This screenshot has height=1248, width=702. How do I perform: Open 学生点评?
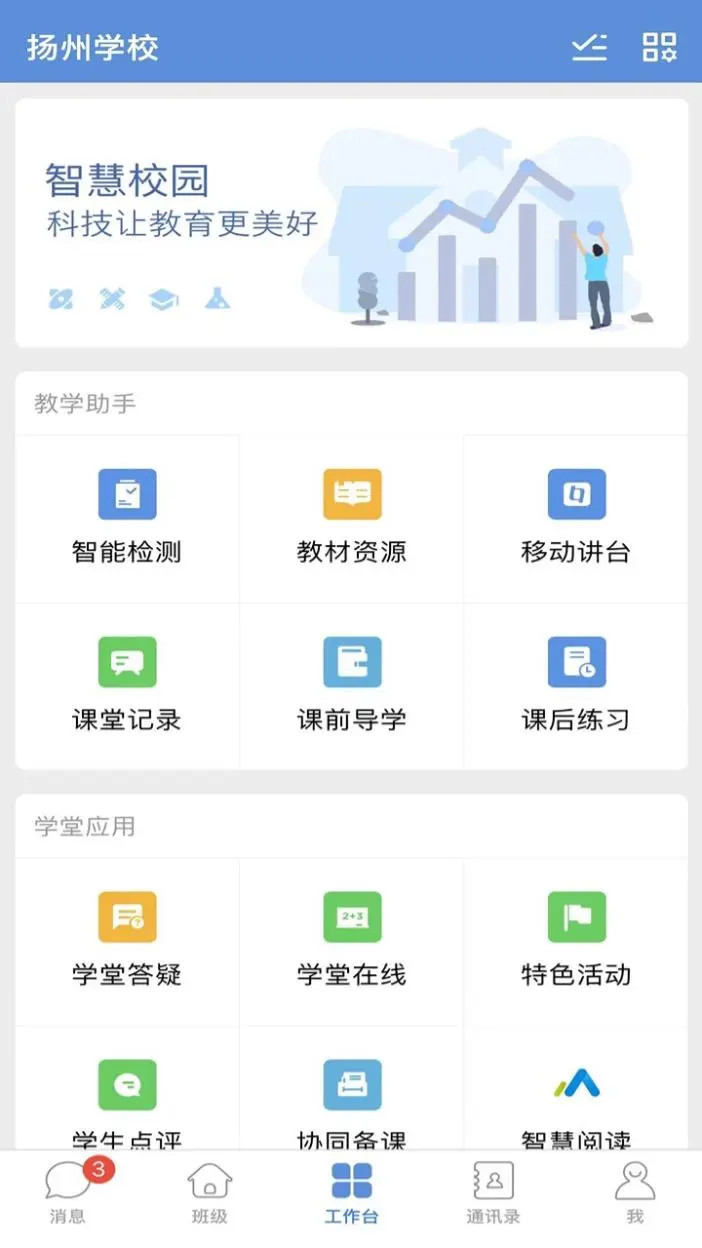[x=127, y=1100]
